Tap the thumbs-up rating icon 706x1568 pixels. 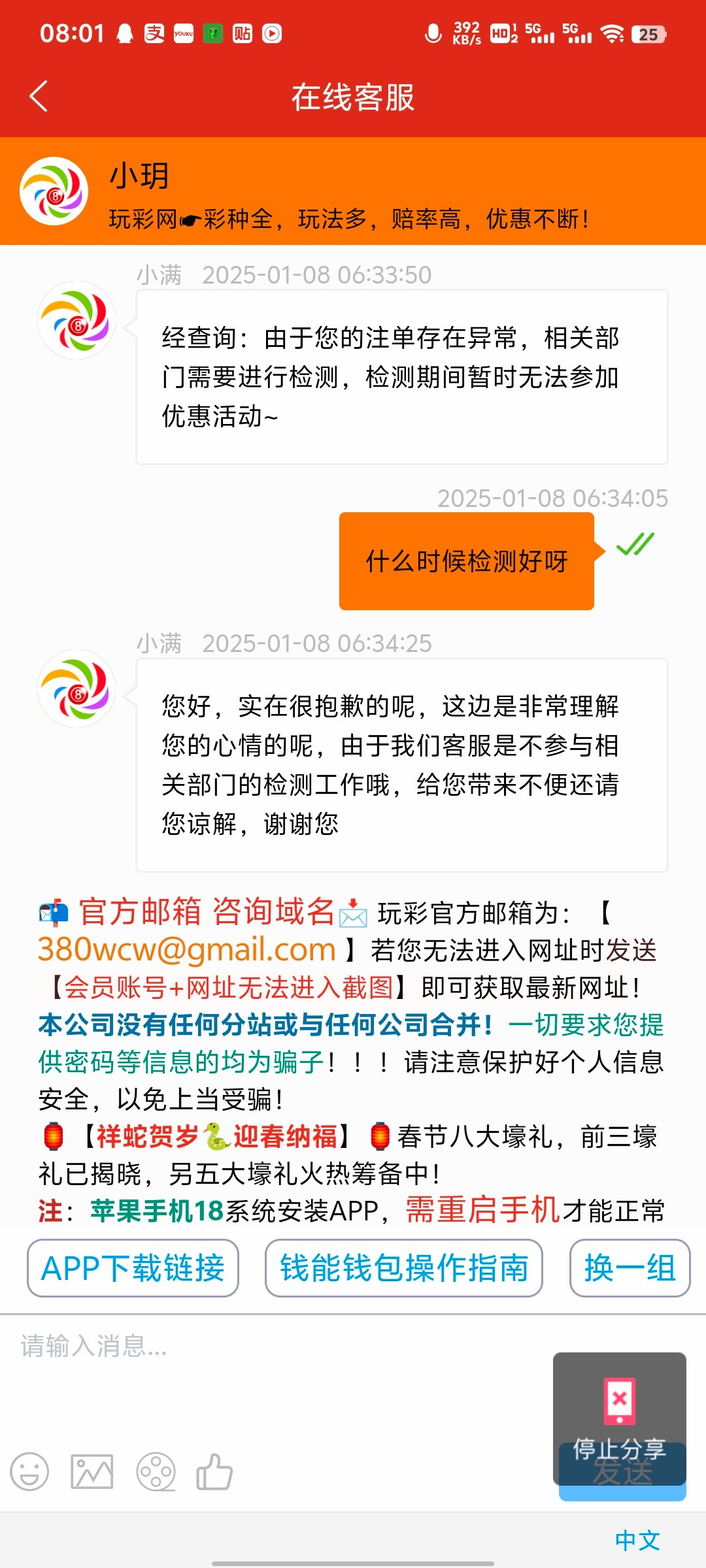214,1472
